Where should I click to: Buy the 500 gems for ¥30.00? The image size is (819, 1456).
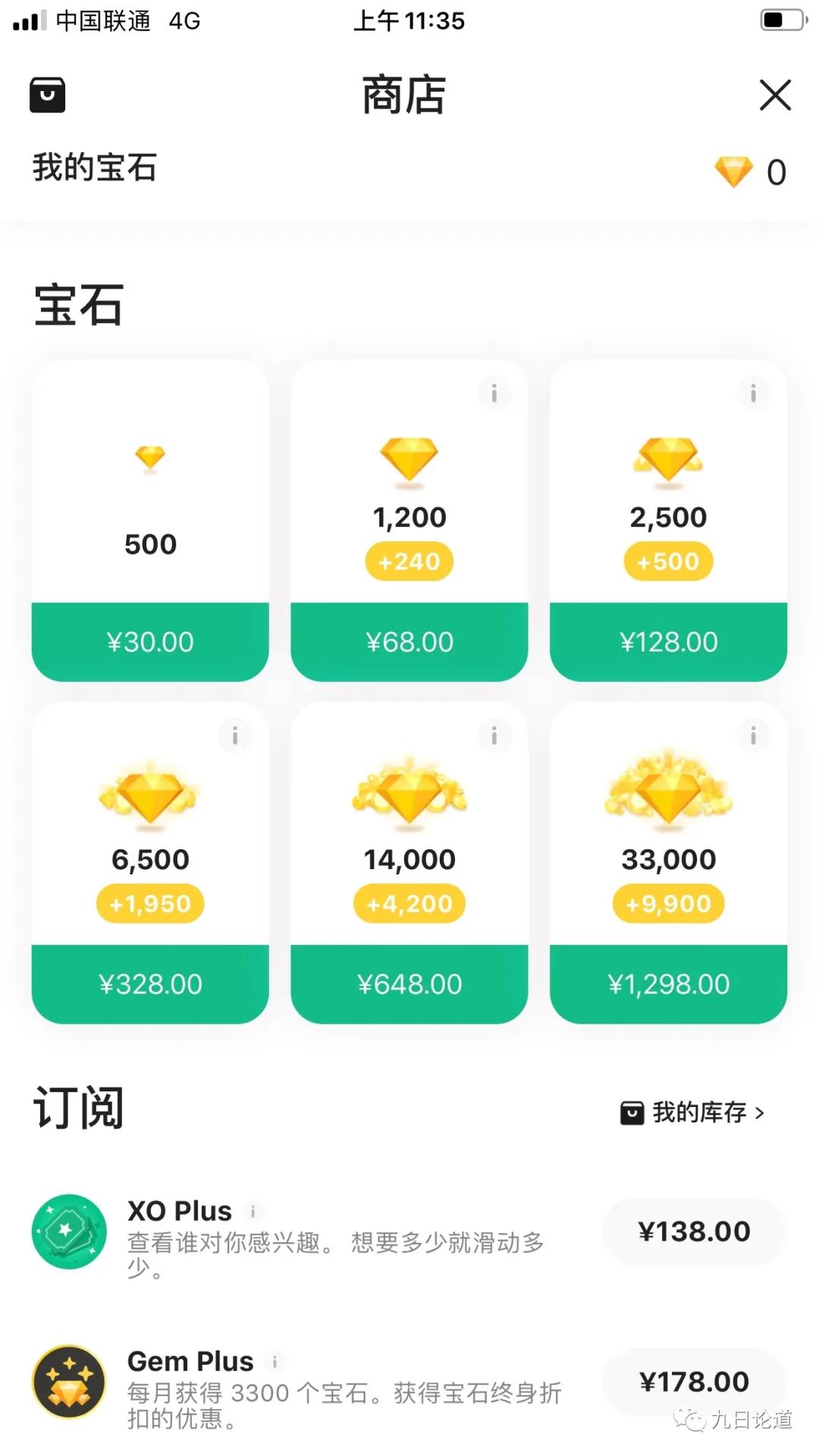149,641
